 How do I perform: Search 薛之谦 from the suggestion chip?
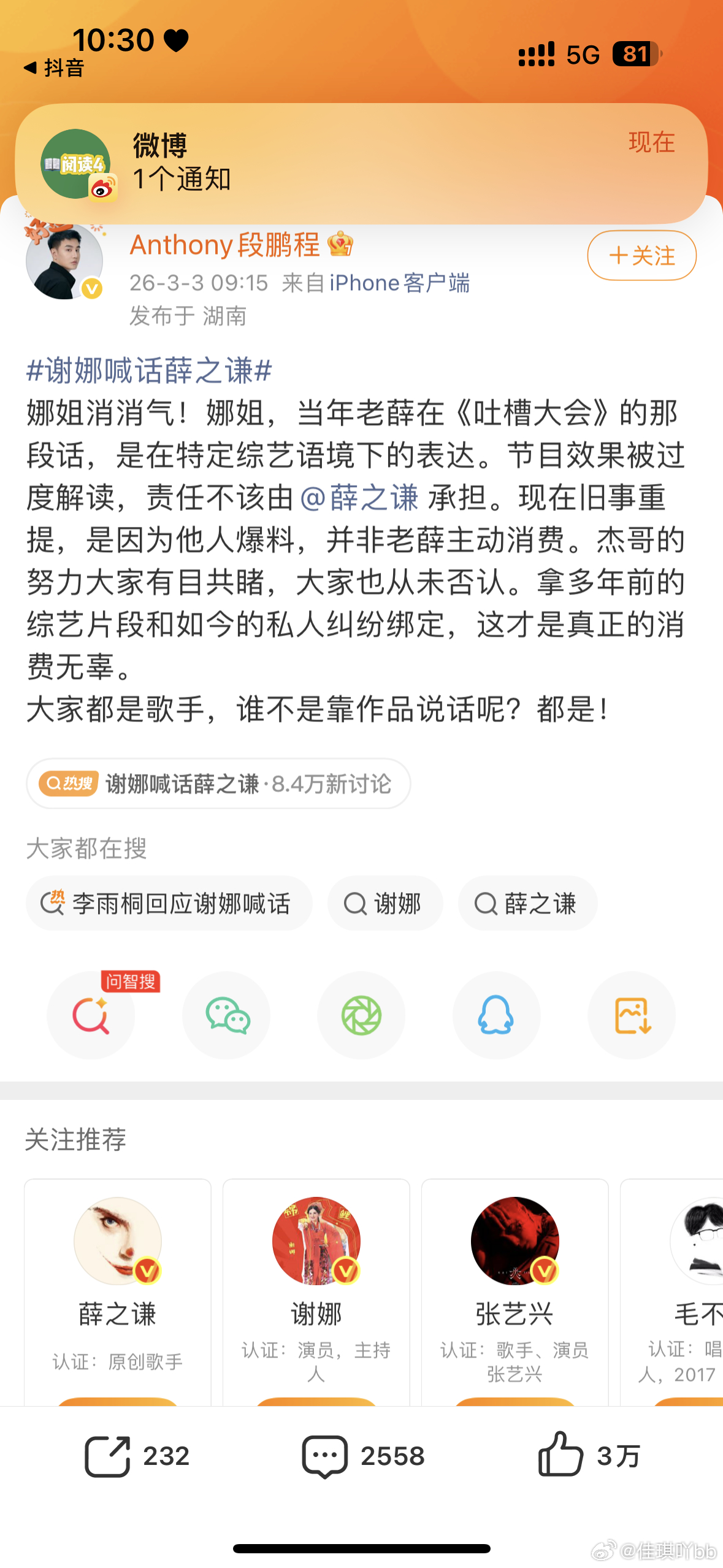[528, 903]
